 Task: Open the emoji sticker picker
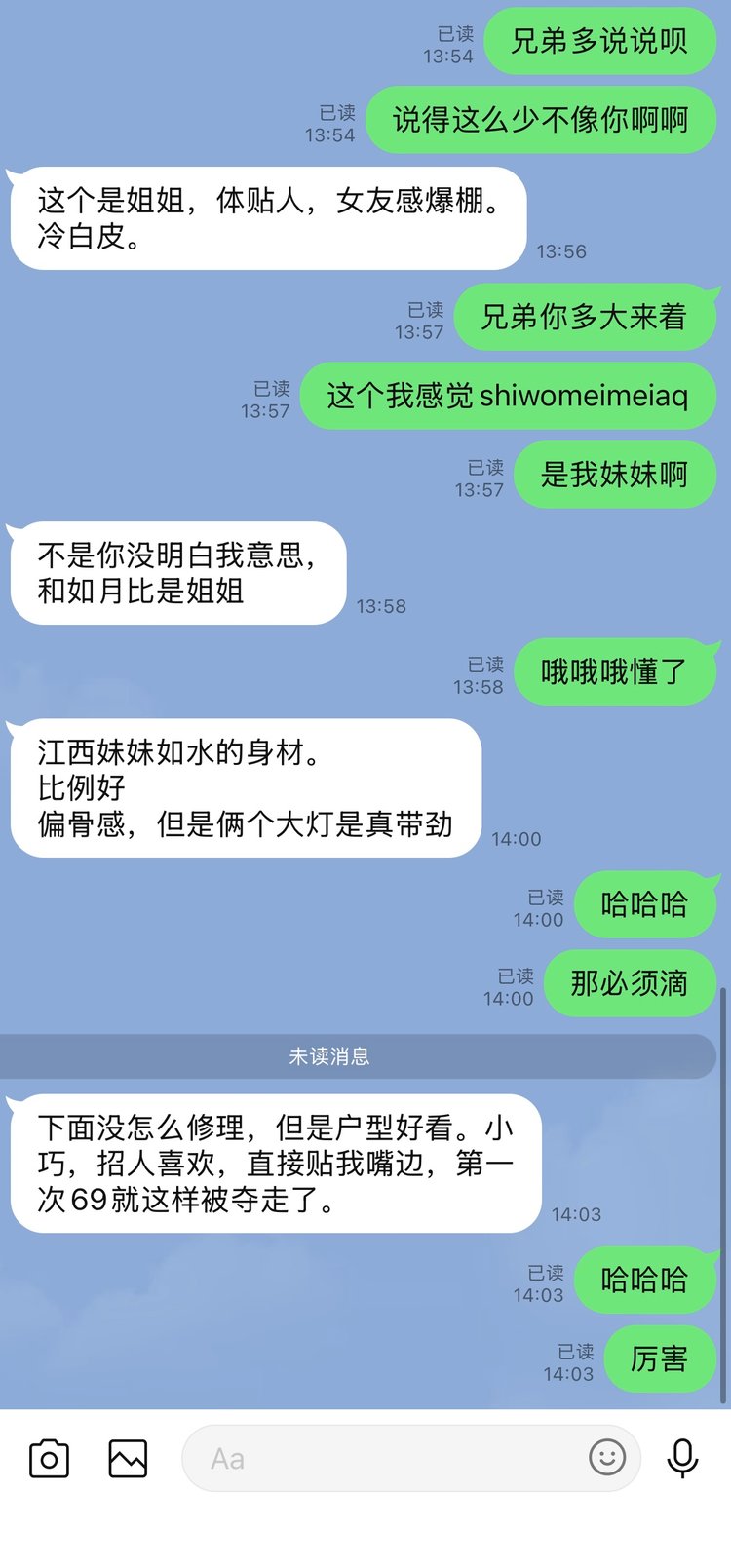point(607,1457)
